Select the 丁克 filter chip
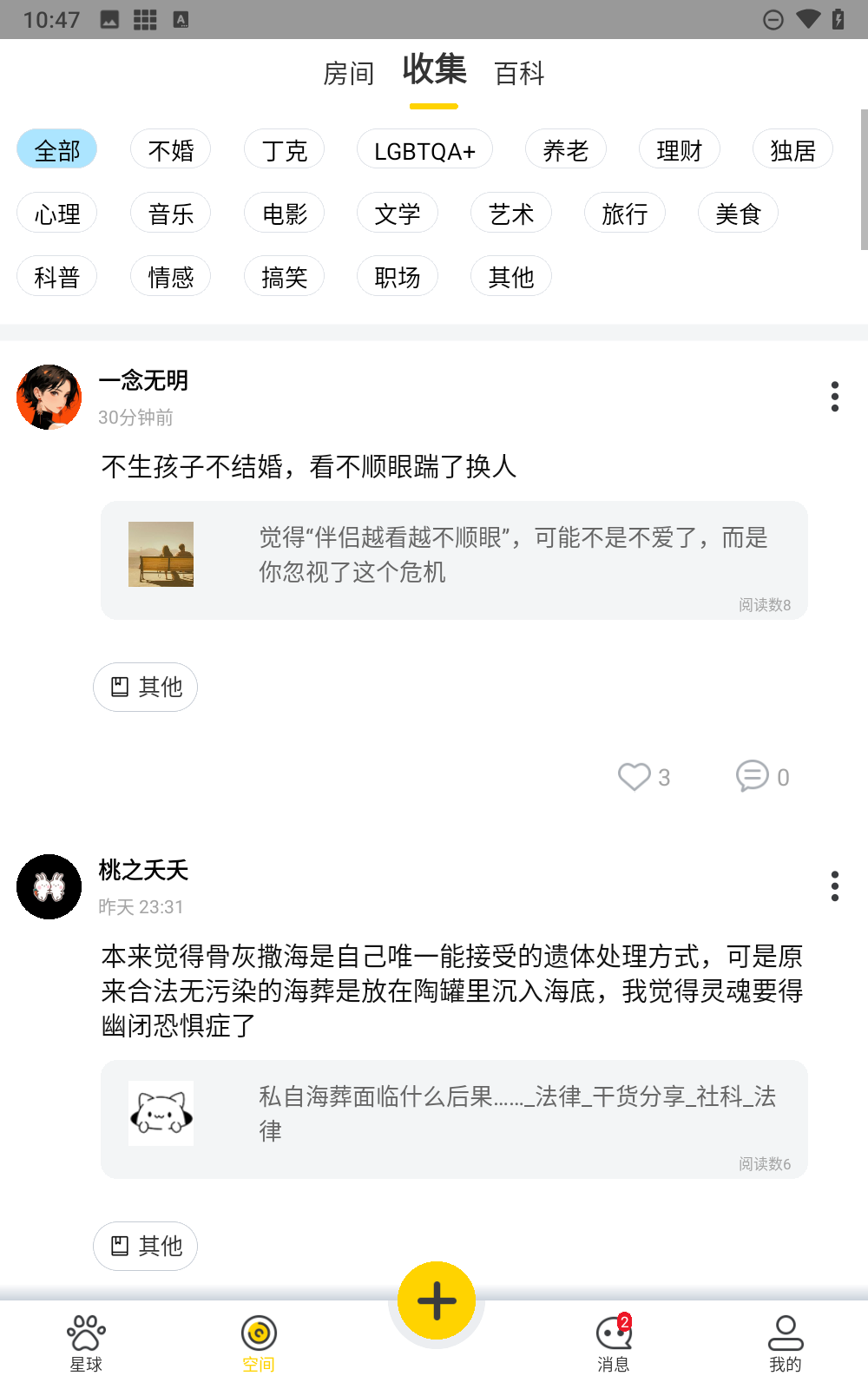The image size is (868, 1389). (284, 148)
